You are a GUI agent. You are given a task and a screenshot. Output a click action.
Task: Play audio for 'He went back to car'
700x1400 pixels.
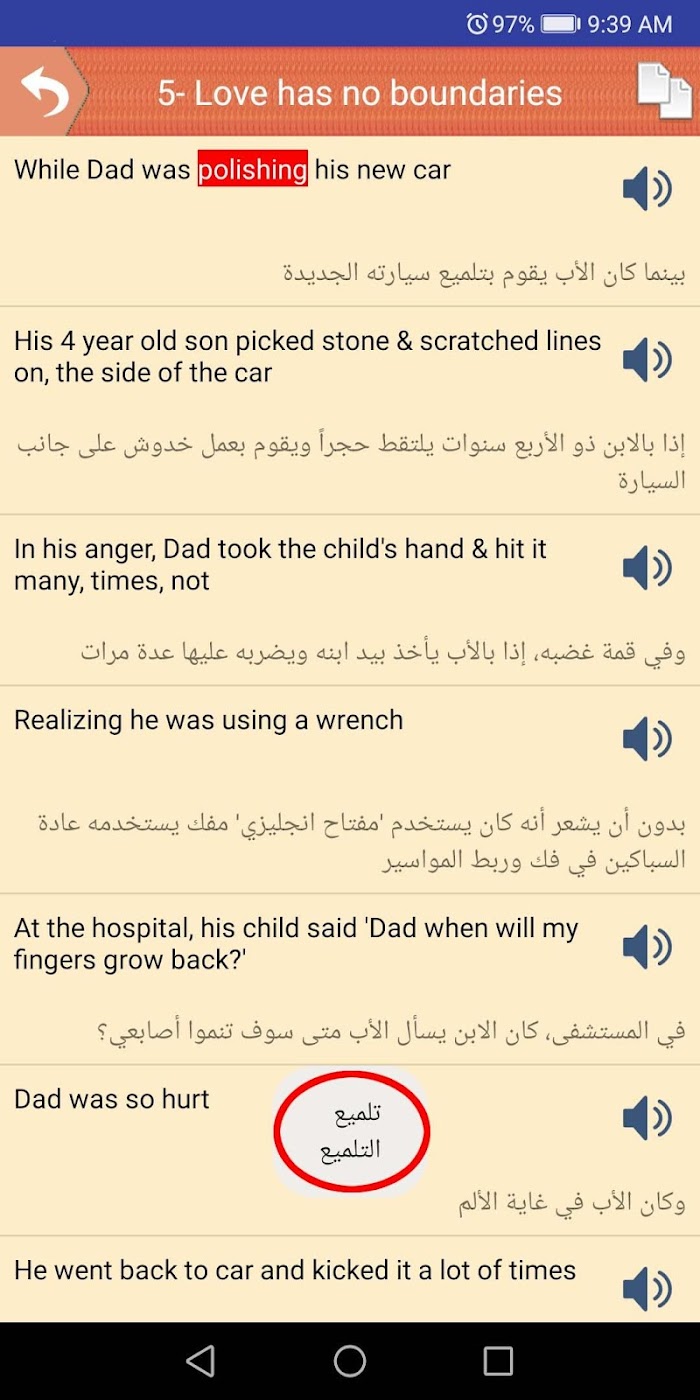pyautogui.click(x=646, y=1289)
